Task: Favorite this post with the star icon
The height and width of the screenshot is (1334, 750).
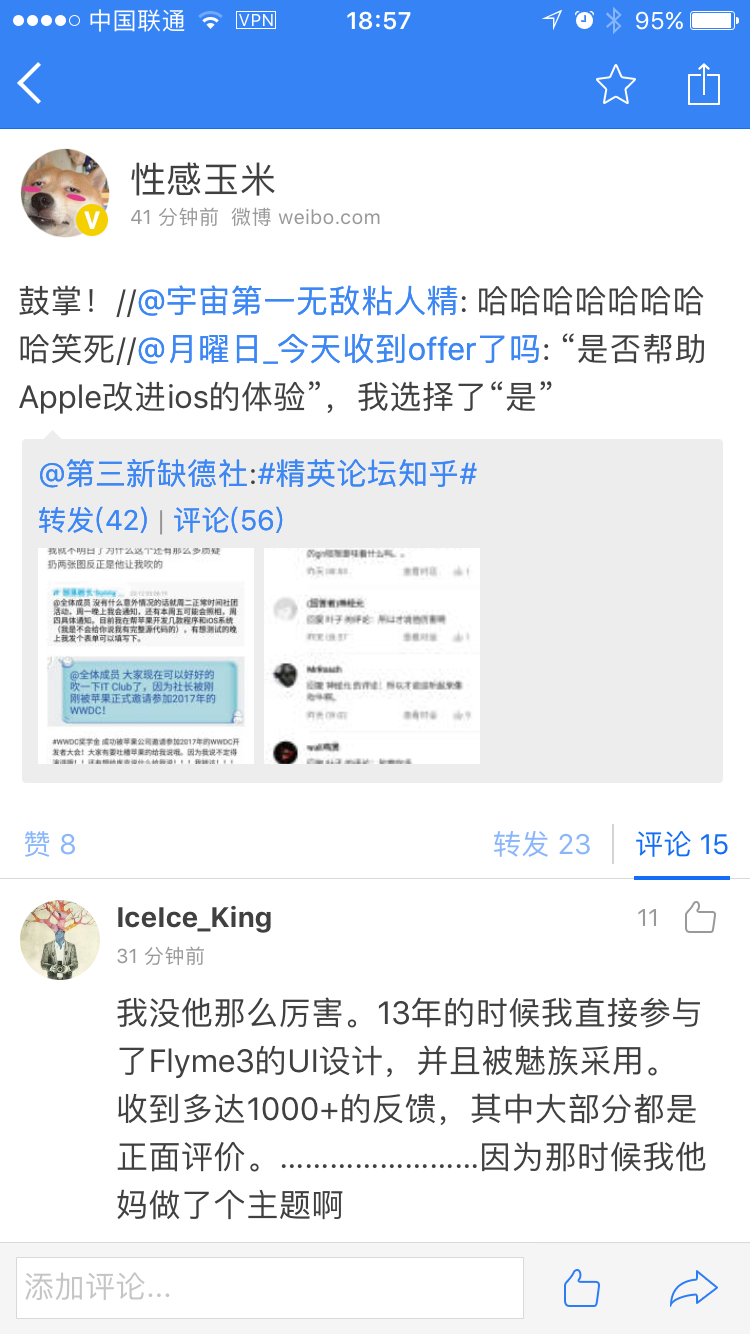Action: click(x=615, y=85)
